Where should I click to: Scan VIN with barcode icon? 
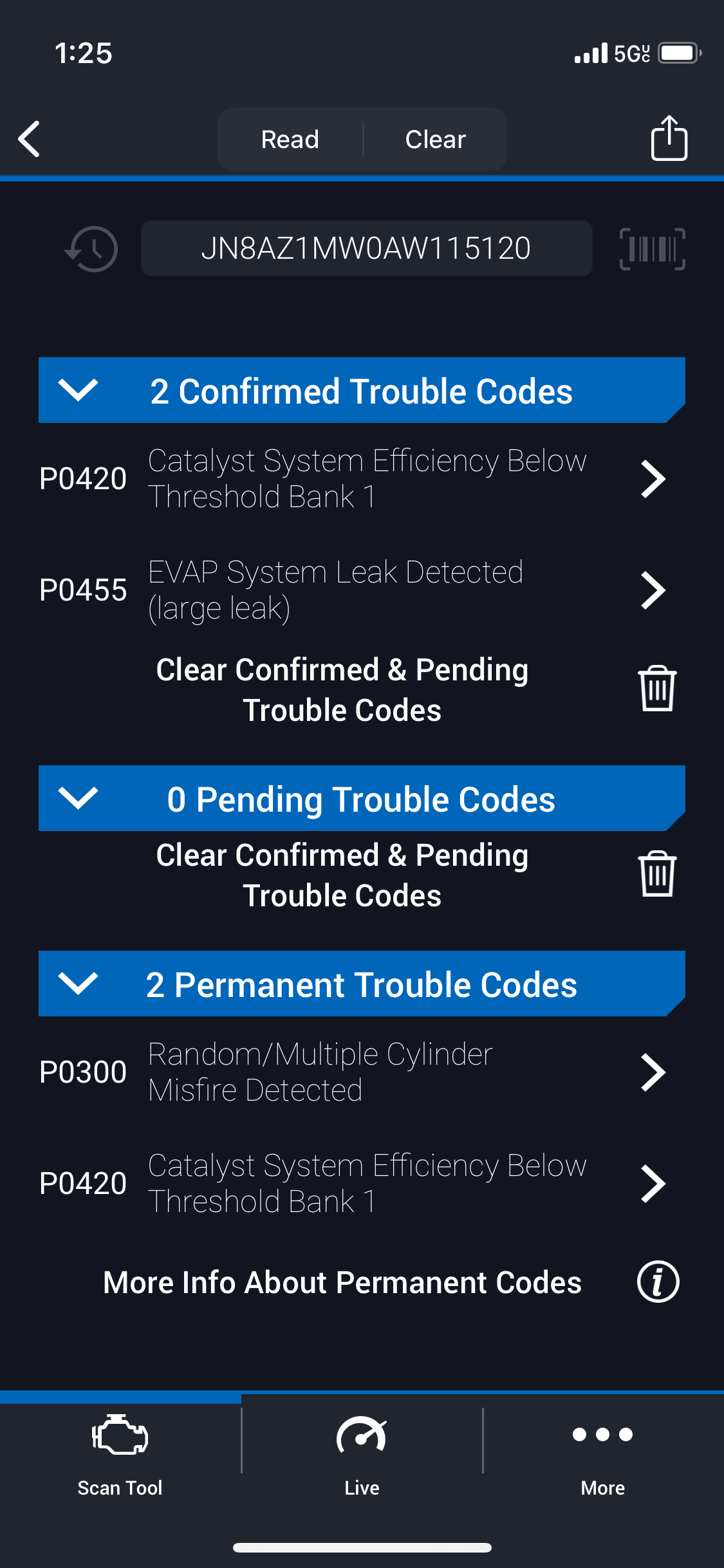tap(651, 248)
